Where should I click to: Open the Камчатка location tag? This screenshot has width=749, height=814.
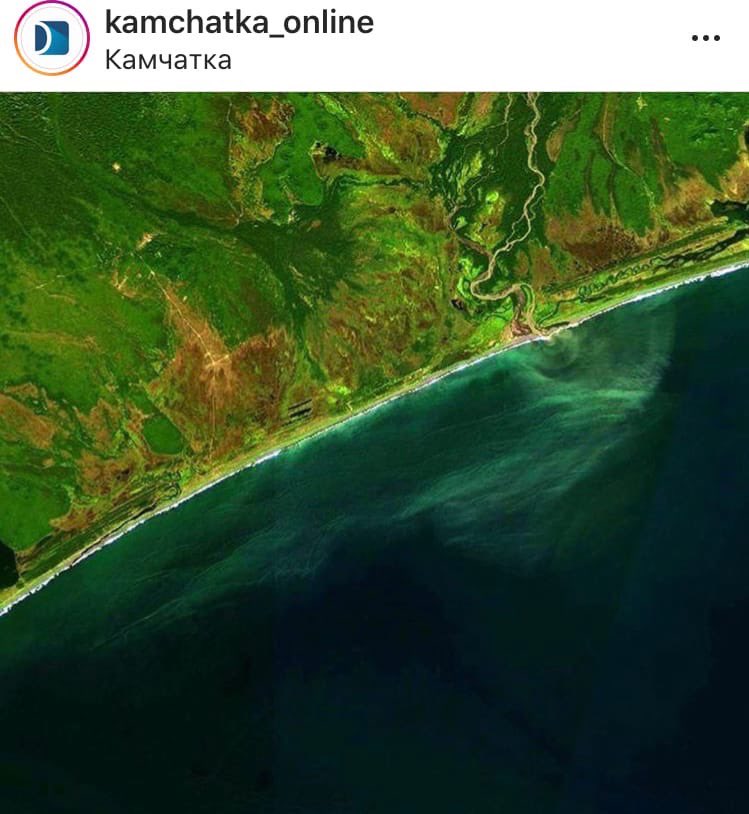[168, 60]
